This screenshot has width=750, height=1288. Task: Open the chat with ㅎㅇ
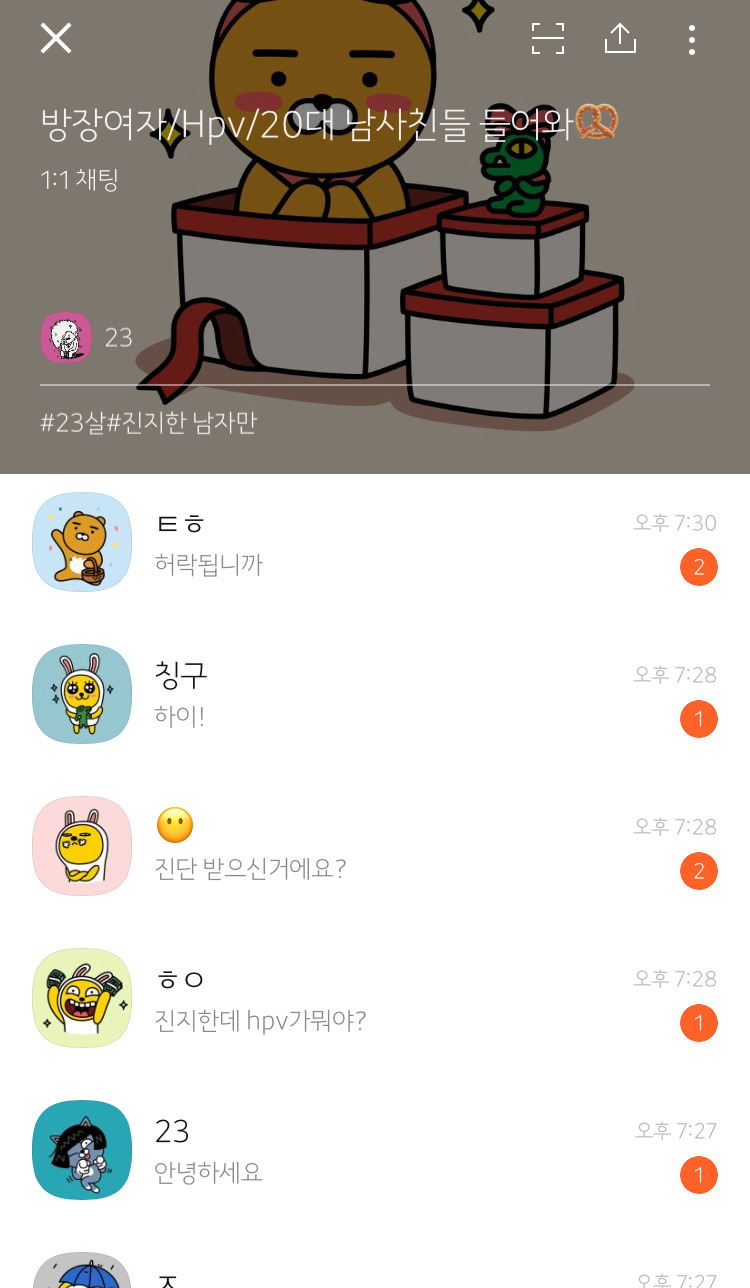click(375, 999)
